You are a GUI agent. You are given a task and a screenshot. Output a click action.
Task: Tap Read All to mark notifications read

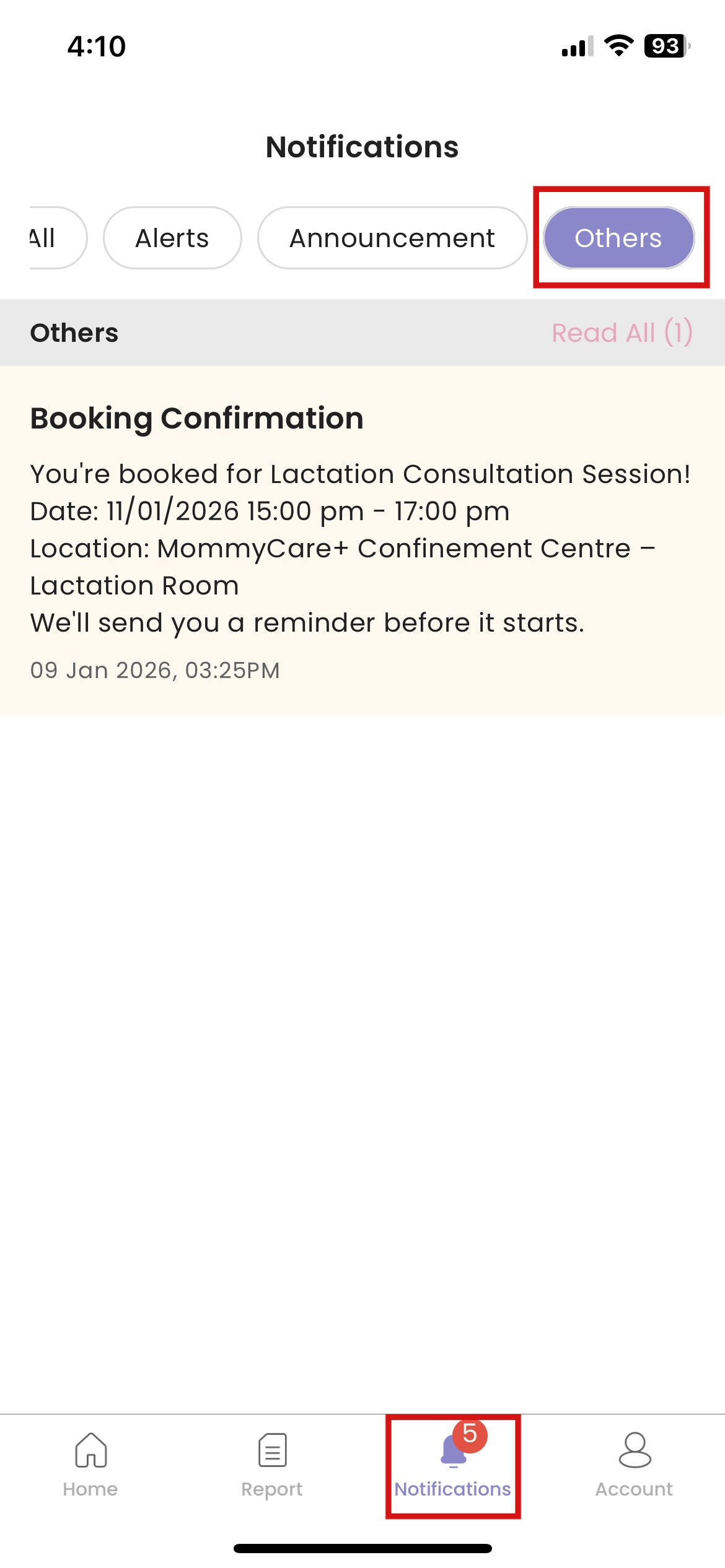622,333
